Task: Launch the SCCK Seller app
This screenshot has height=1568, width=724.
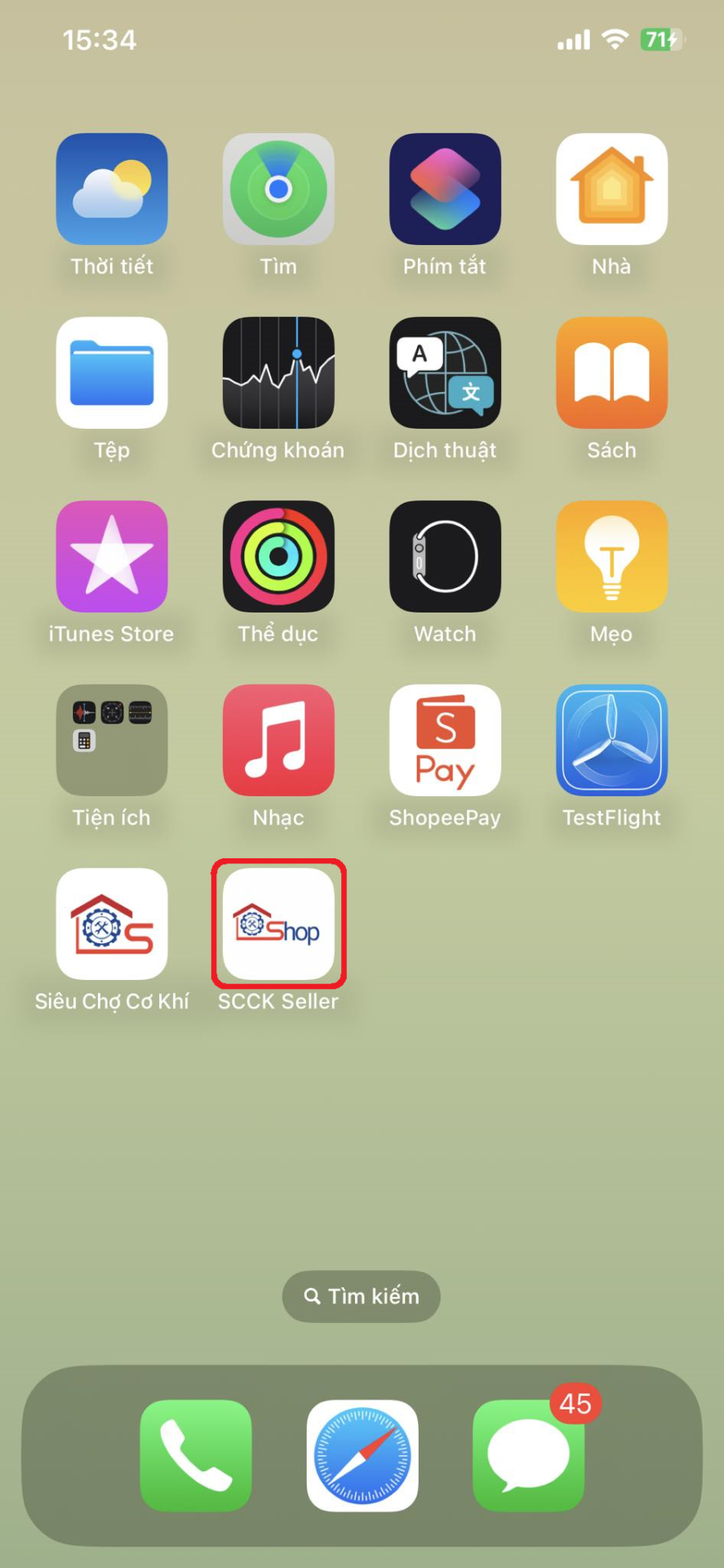Action: [278, 924]
